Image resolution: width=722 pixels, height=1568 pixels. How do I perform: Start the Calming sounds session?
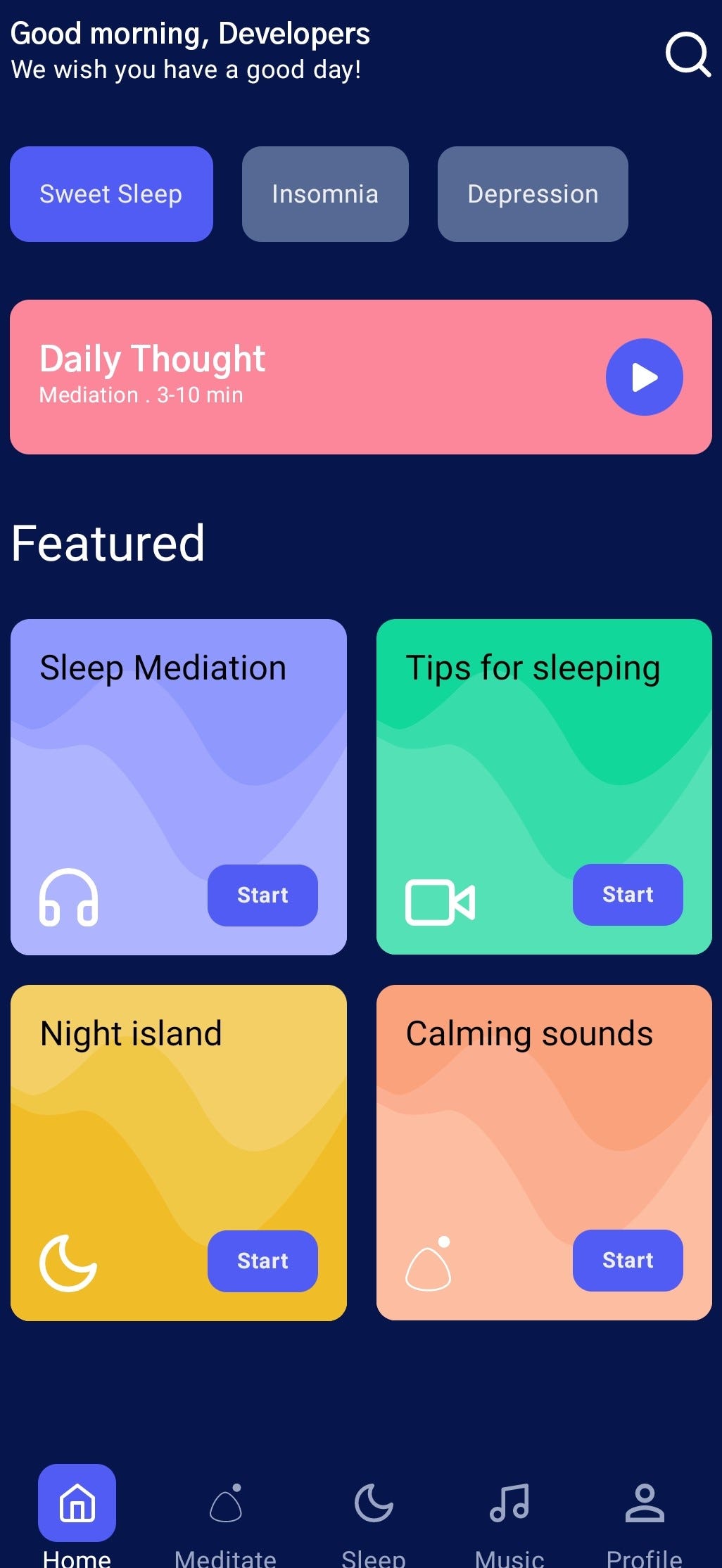(627, 1261)
